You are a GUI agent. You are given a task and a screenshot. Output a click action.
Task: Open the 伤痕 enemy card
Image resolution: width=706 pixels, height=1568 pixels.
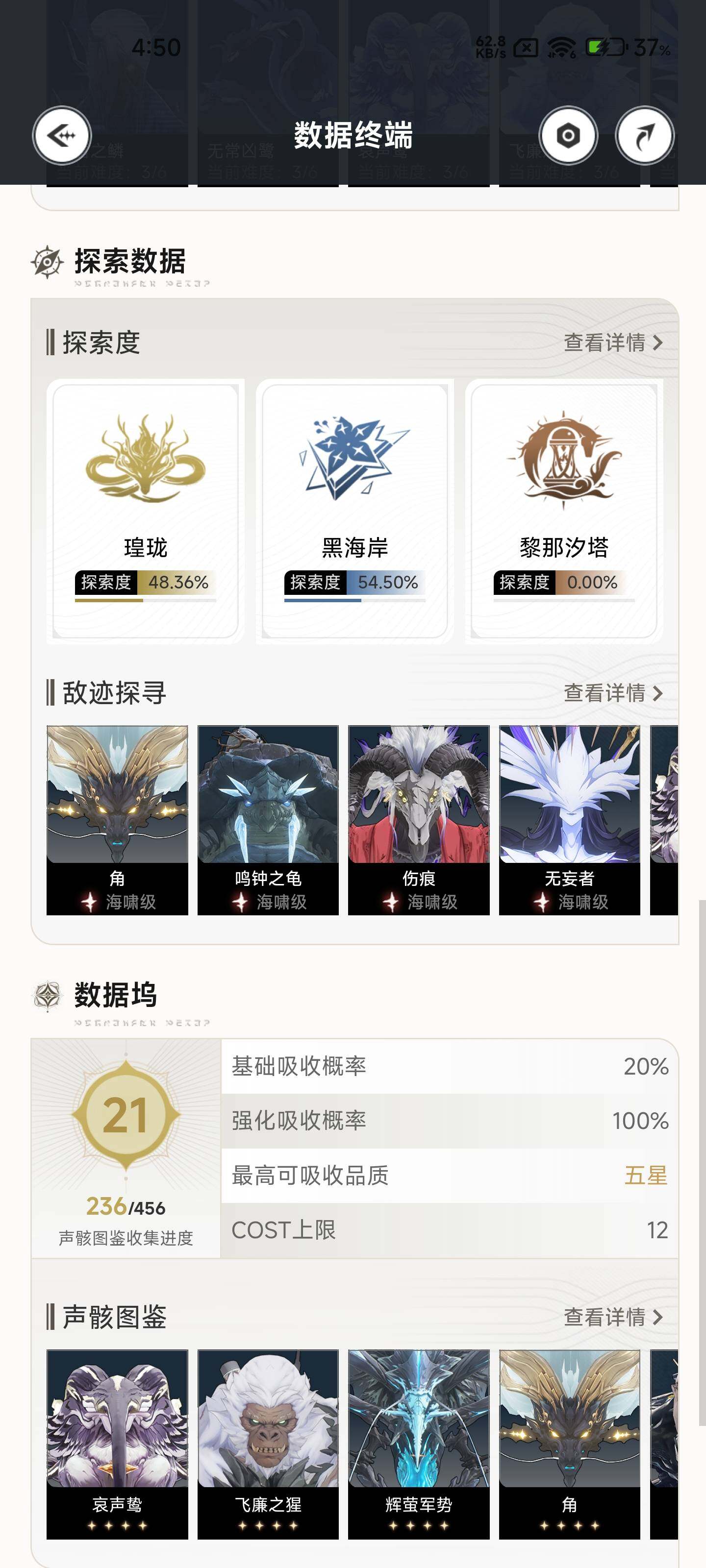tap(419, 819)
